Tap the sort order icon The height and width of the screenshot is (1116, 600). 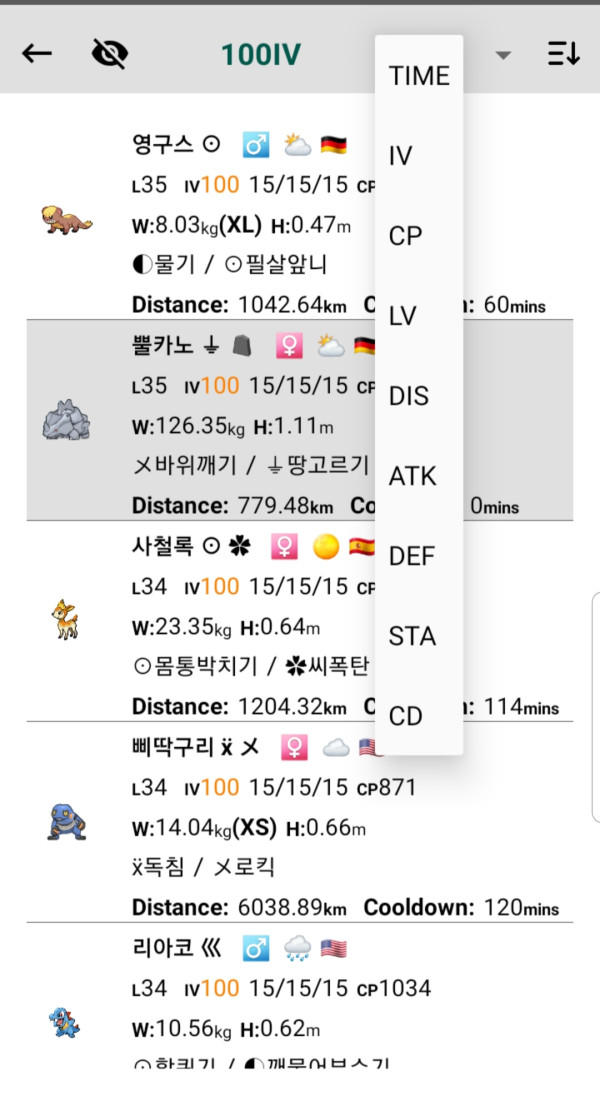[x=564, y=54]
